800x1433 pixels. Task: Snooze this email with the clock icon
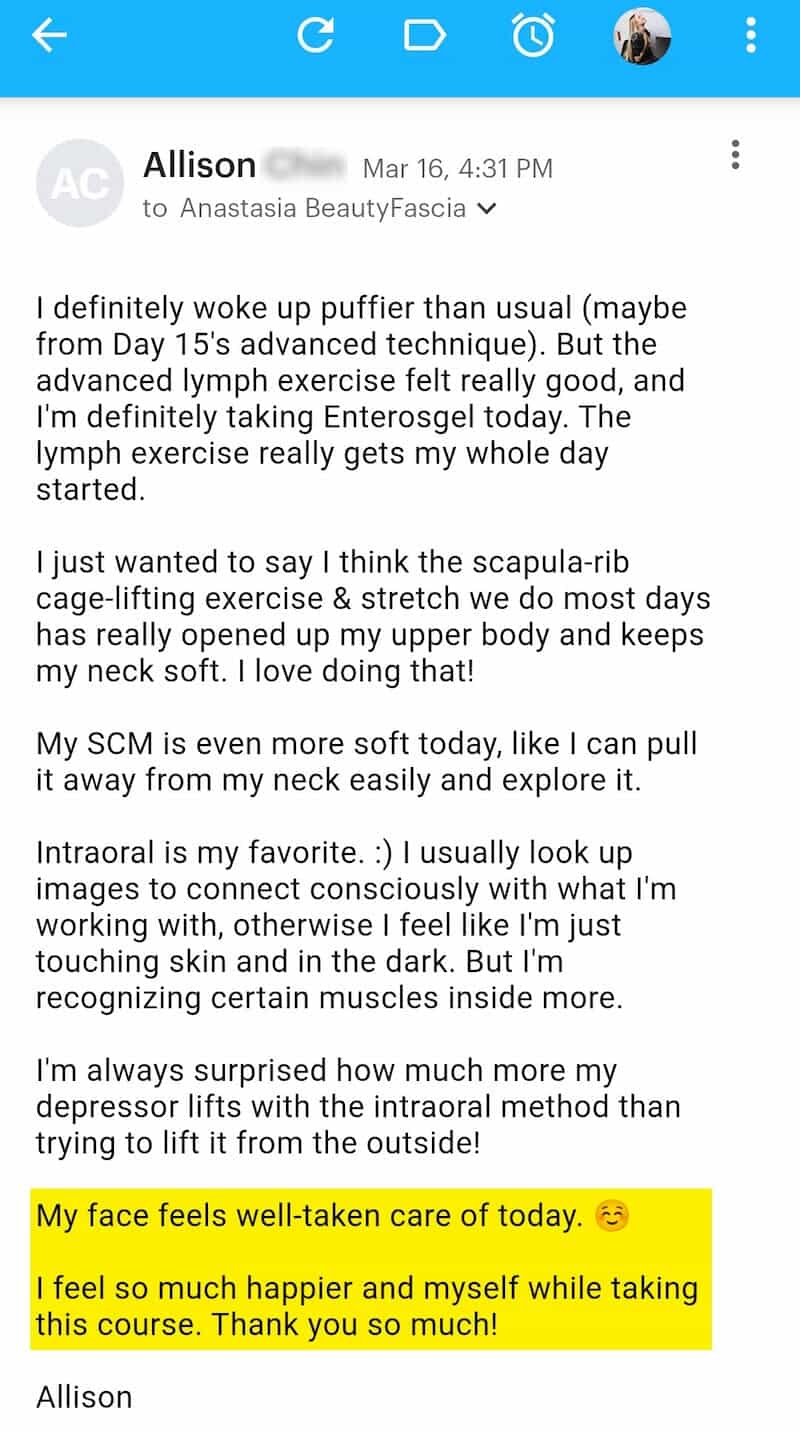[x=532, y=36]
